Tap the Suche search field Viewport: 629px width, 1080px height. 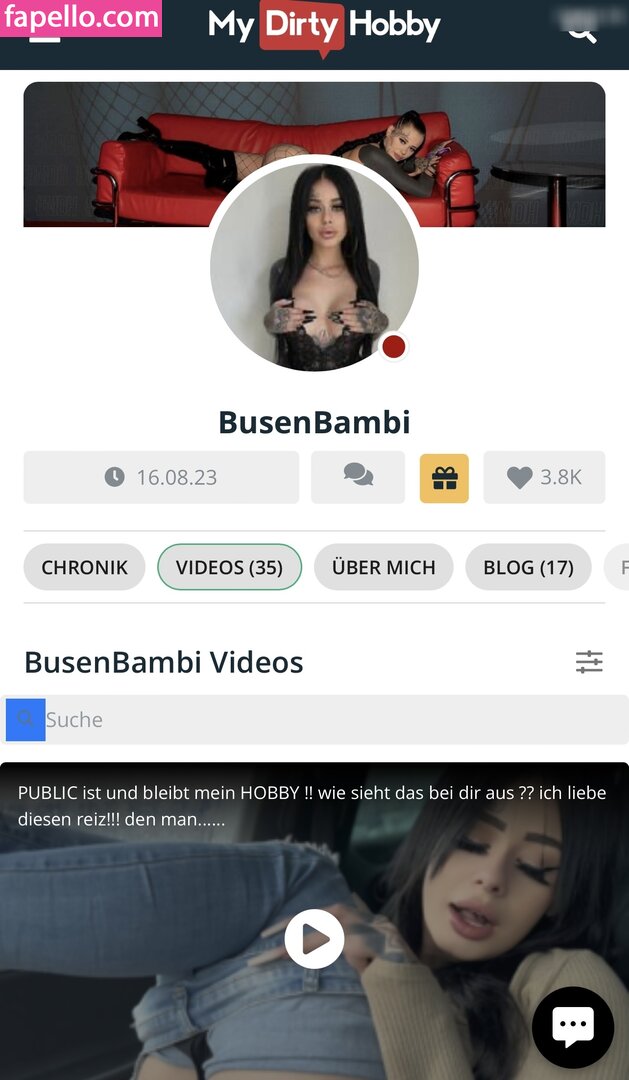pyautogui.click(x=330, y=719)
